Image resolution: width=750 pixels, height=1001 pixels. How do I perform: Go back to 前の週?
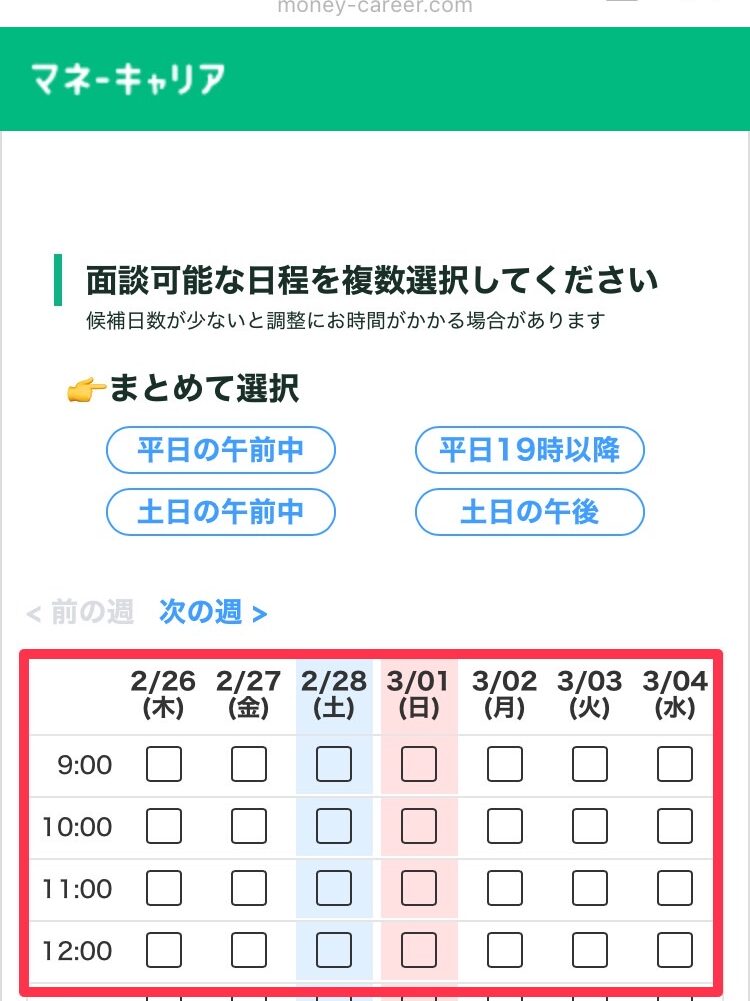80,612
